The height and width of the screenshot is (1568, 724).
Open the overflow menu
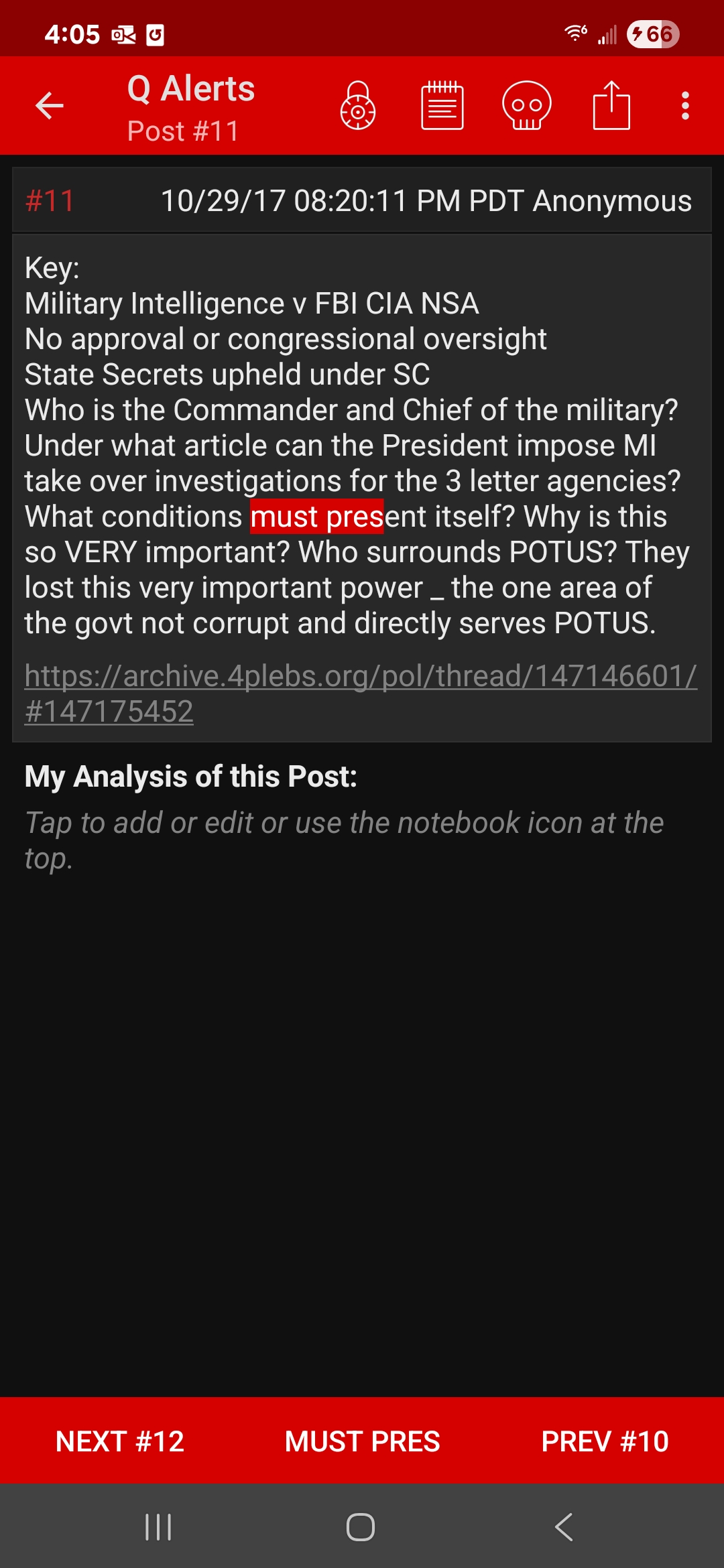pos(684,106)
